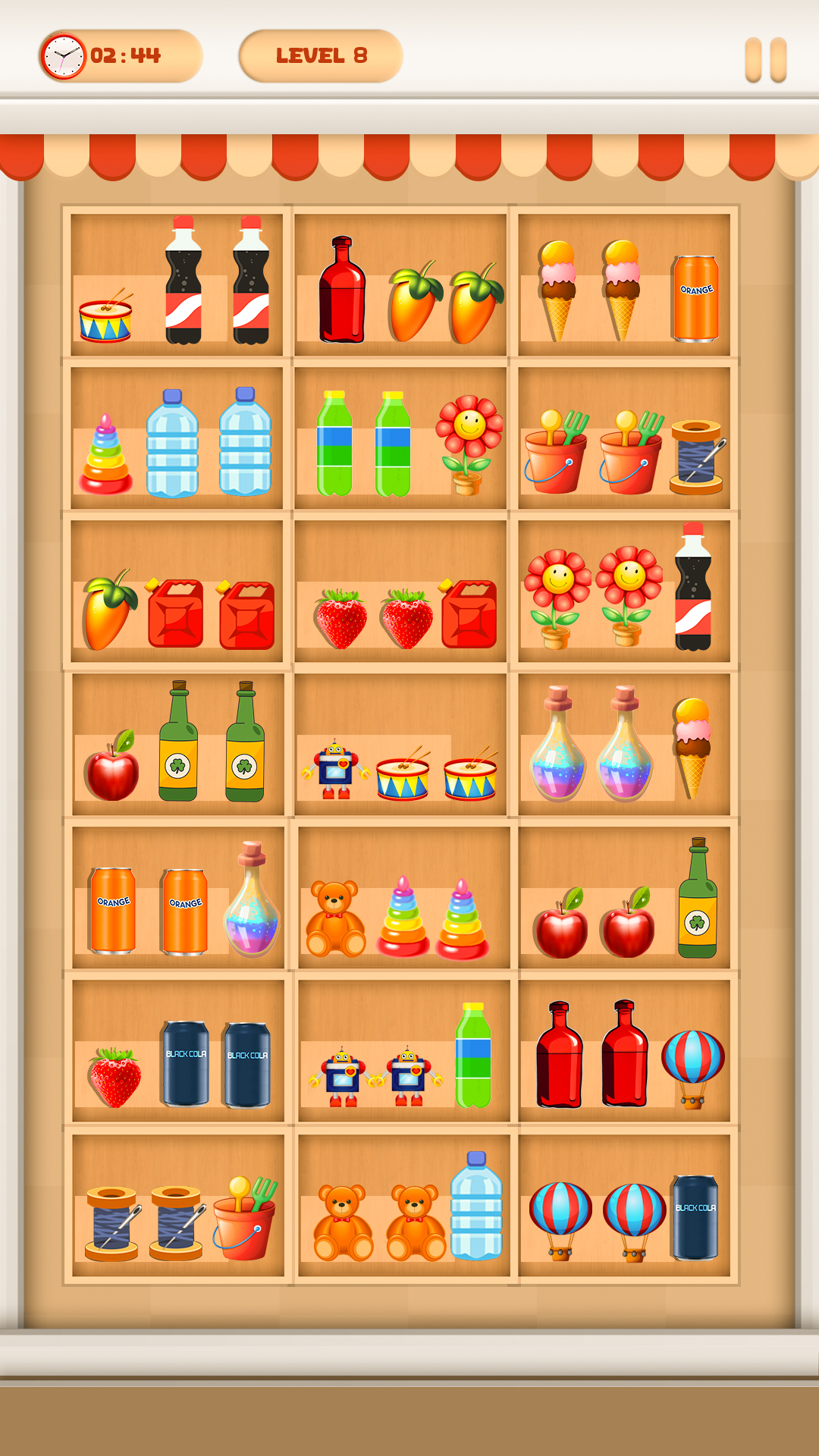This screenshot has height=1456, width=819.
Task: Tap the orange can beside the ice creams
Action: click(x=695, y=298)
